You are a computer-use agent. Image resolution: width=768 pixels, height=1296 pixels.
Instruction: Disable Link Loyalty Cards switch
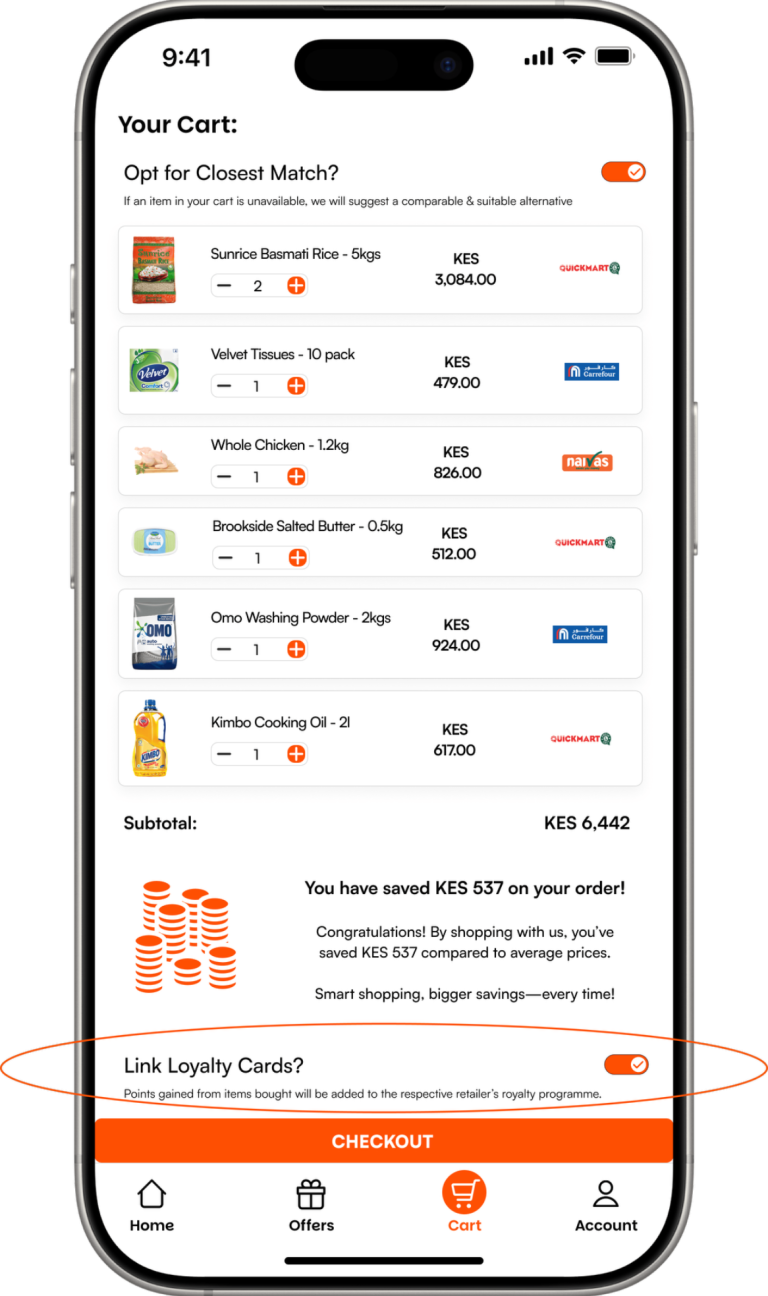(x=627, y=1064)
